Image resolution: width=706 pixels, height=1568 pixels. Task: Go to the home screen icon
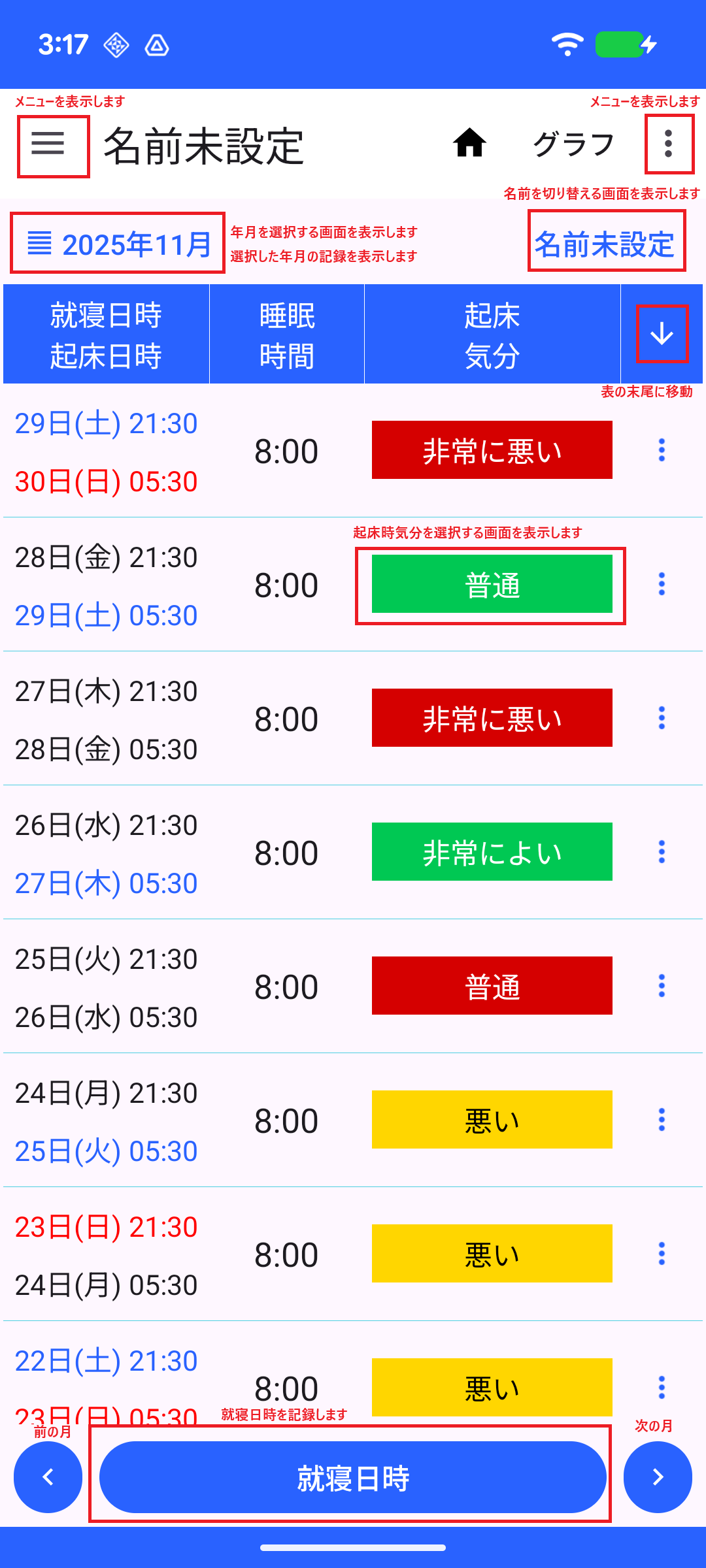click(469, 143)
